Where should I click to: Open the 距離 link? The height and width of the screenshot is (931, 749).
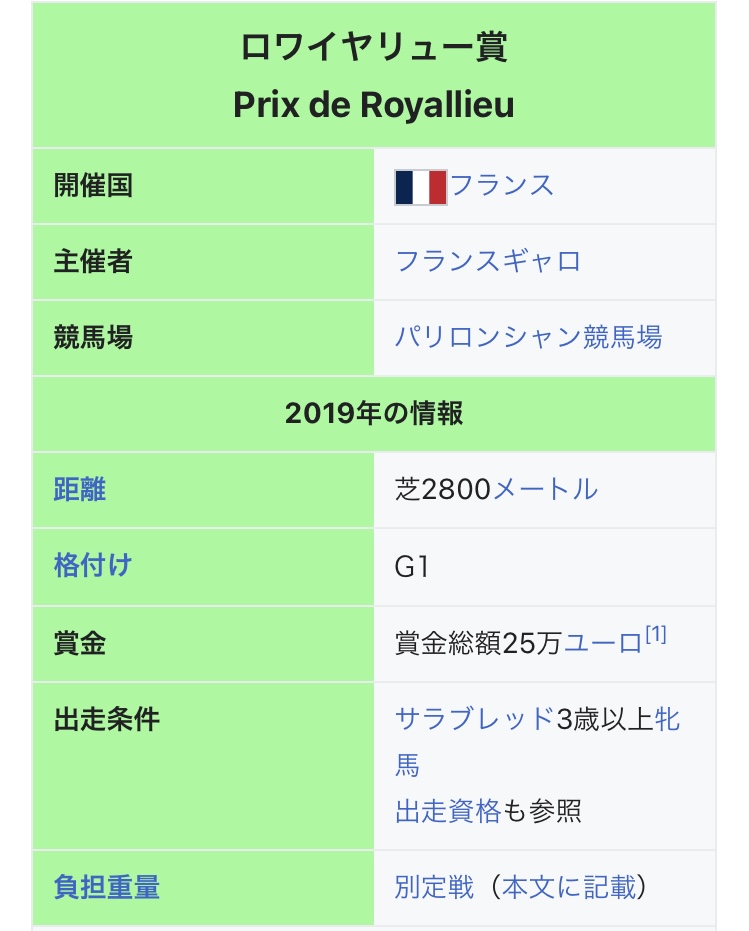coord(80,490)
